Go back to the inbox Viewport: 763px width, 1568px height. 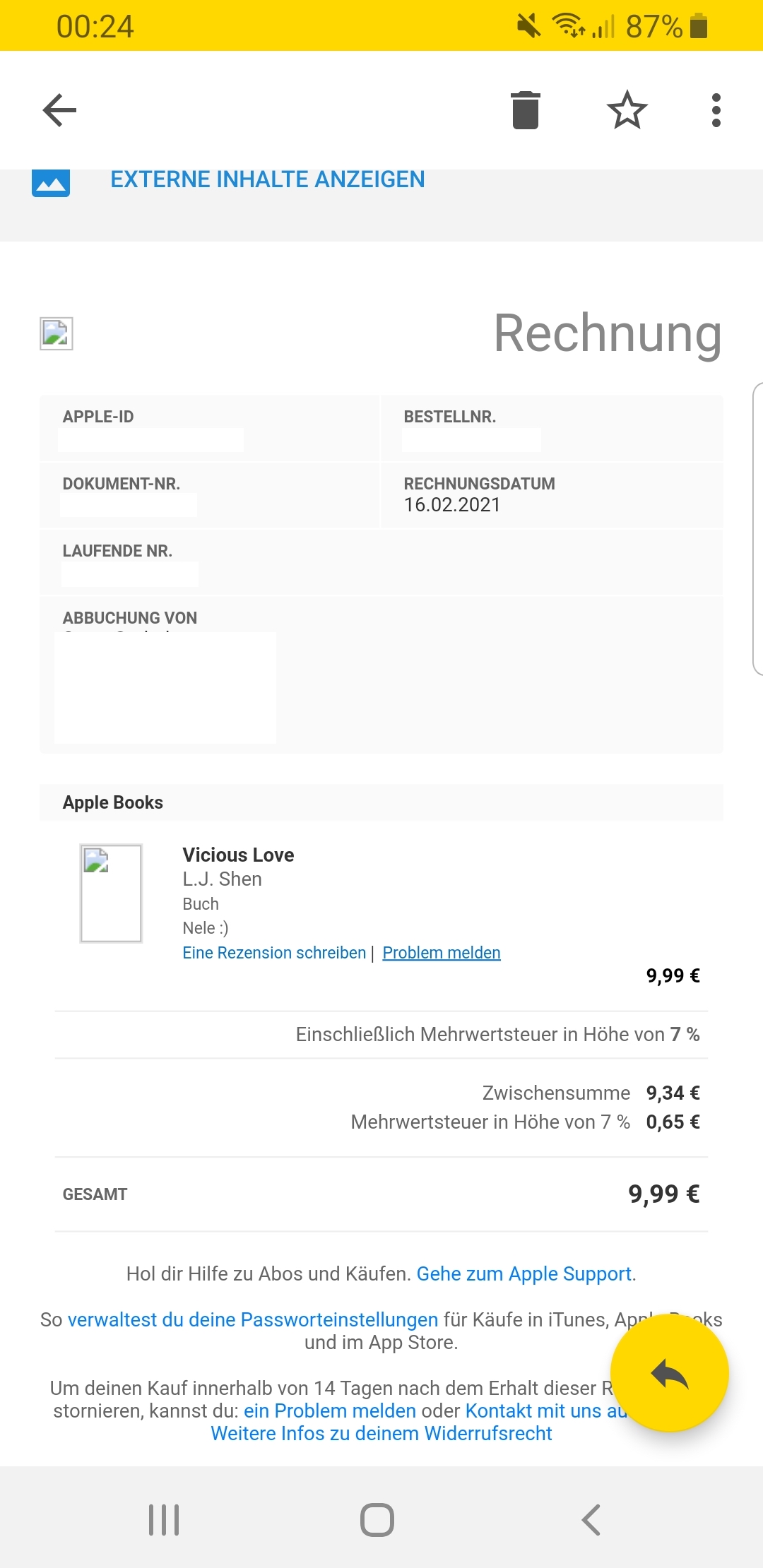click(x=59, y=110)
